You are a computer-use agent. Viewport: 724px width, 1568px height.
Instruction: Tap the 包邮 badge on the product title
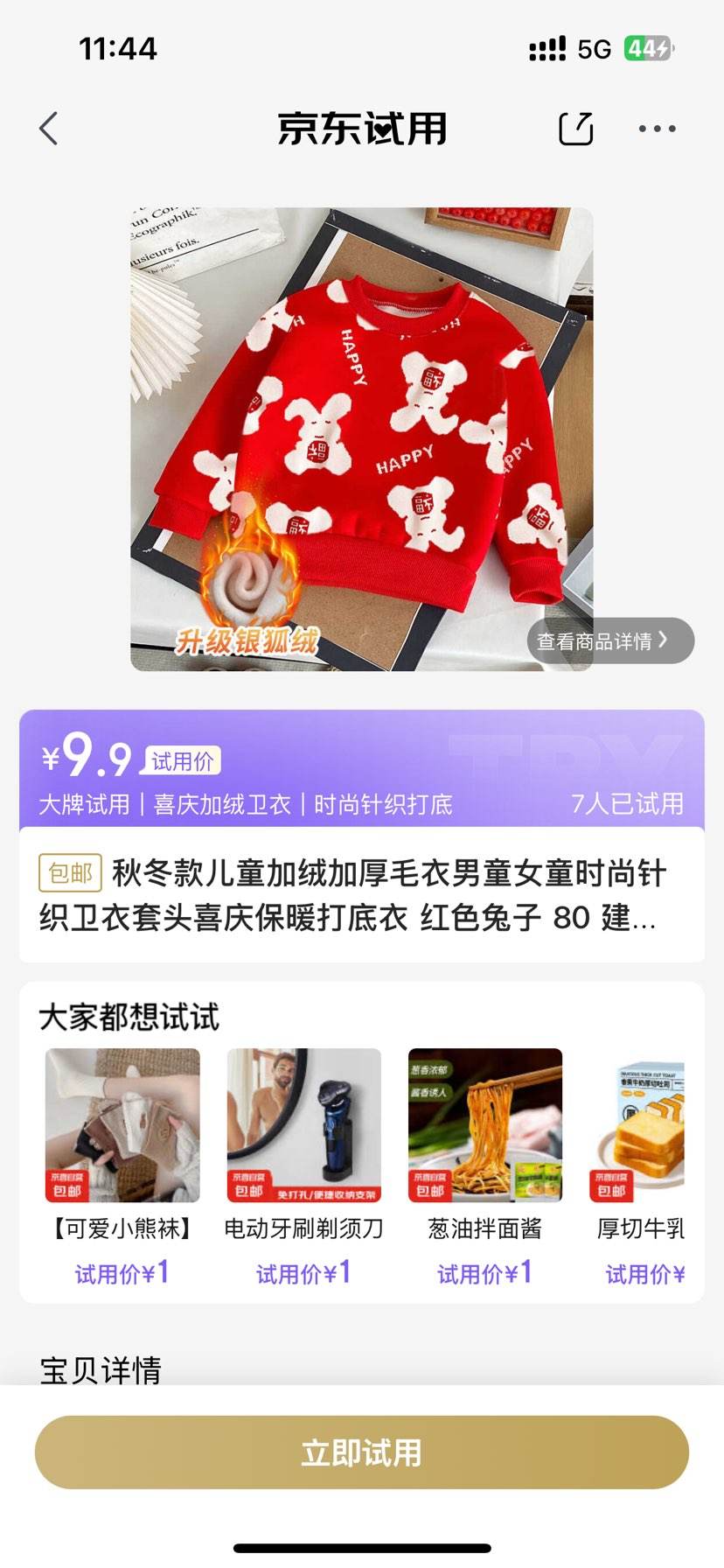click(71, 871)
